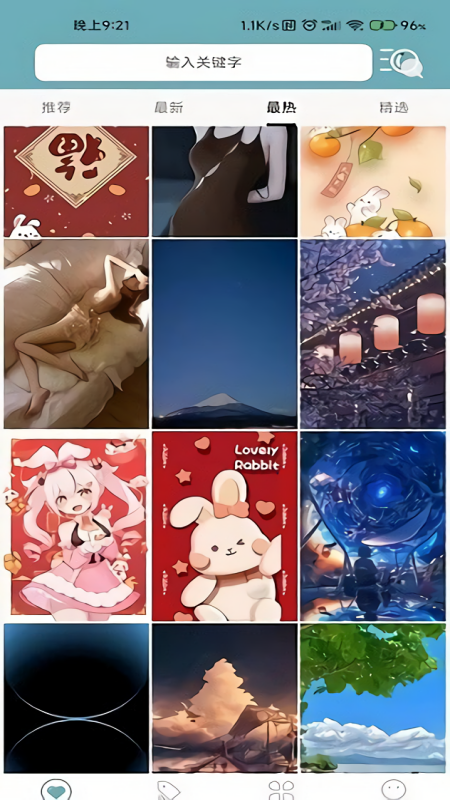Screen dimensions: 450x800
Task: Open the dark blue curved lines wallpaper
Action: [x=77, y=698]
